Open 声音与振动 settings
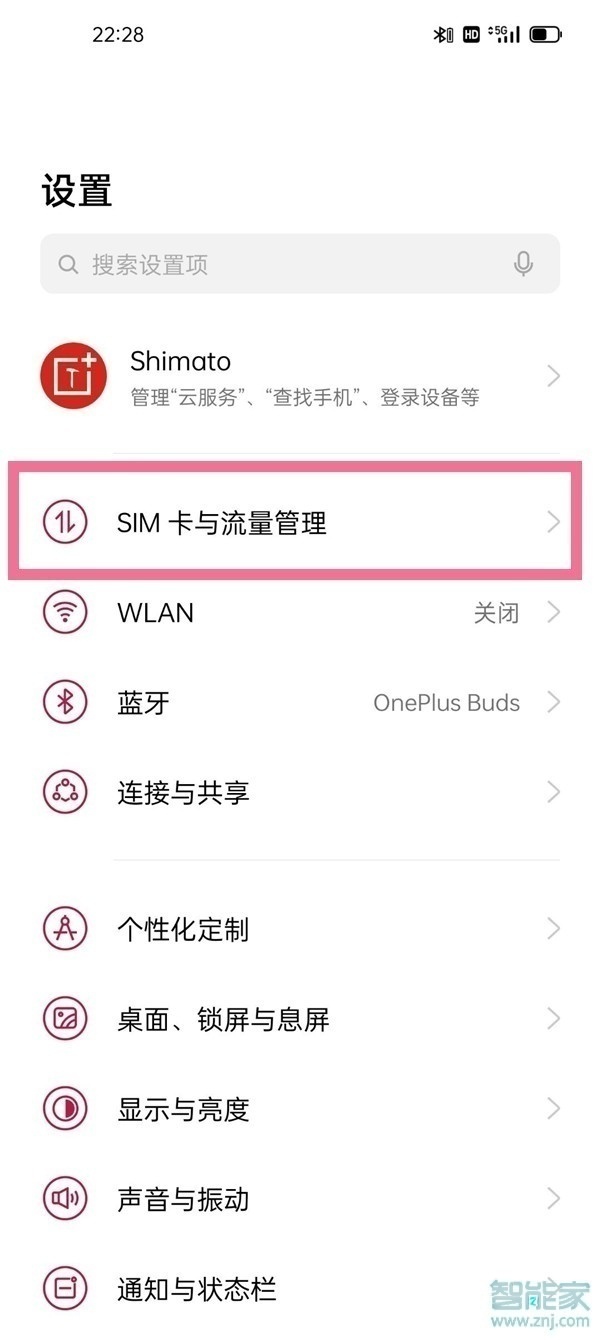 coord(300,1198)
